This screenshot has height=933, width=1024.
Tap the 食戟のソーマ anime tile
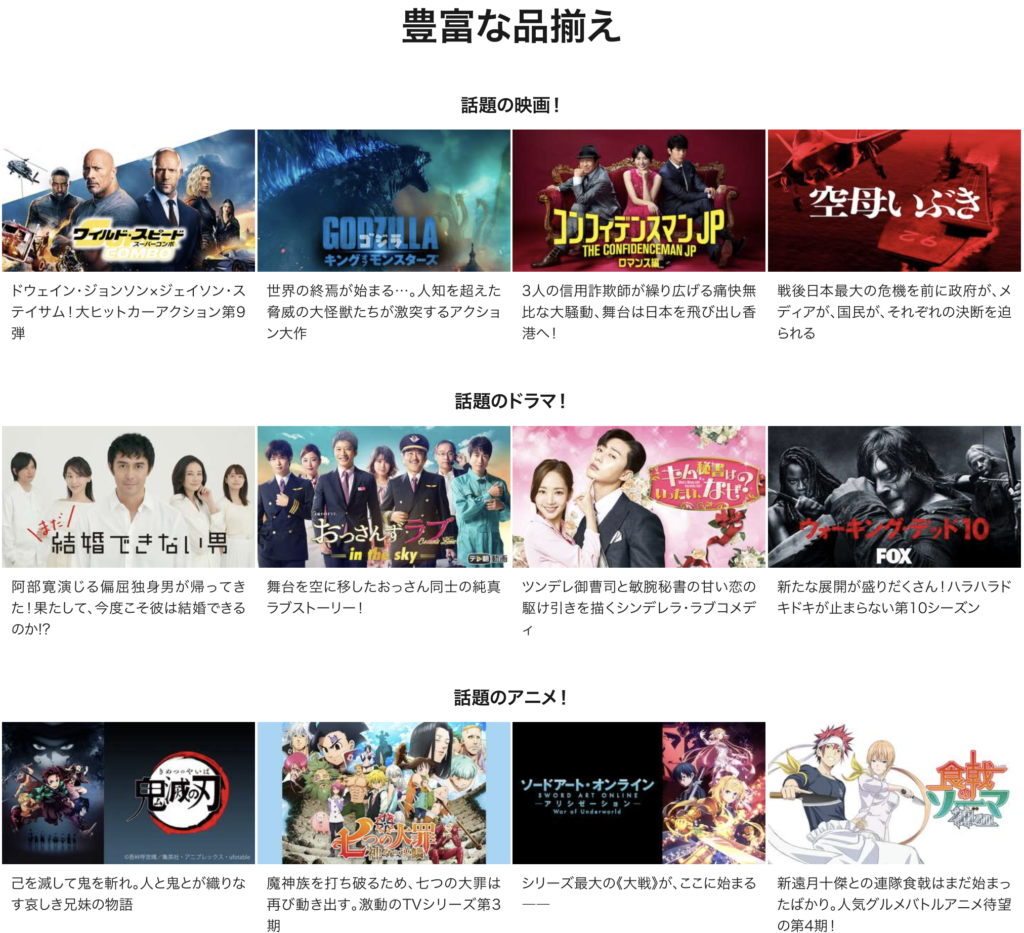point(894,792)
